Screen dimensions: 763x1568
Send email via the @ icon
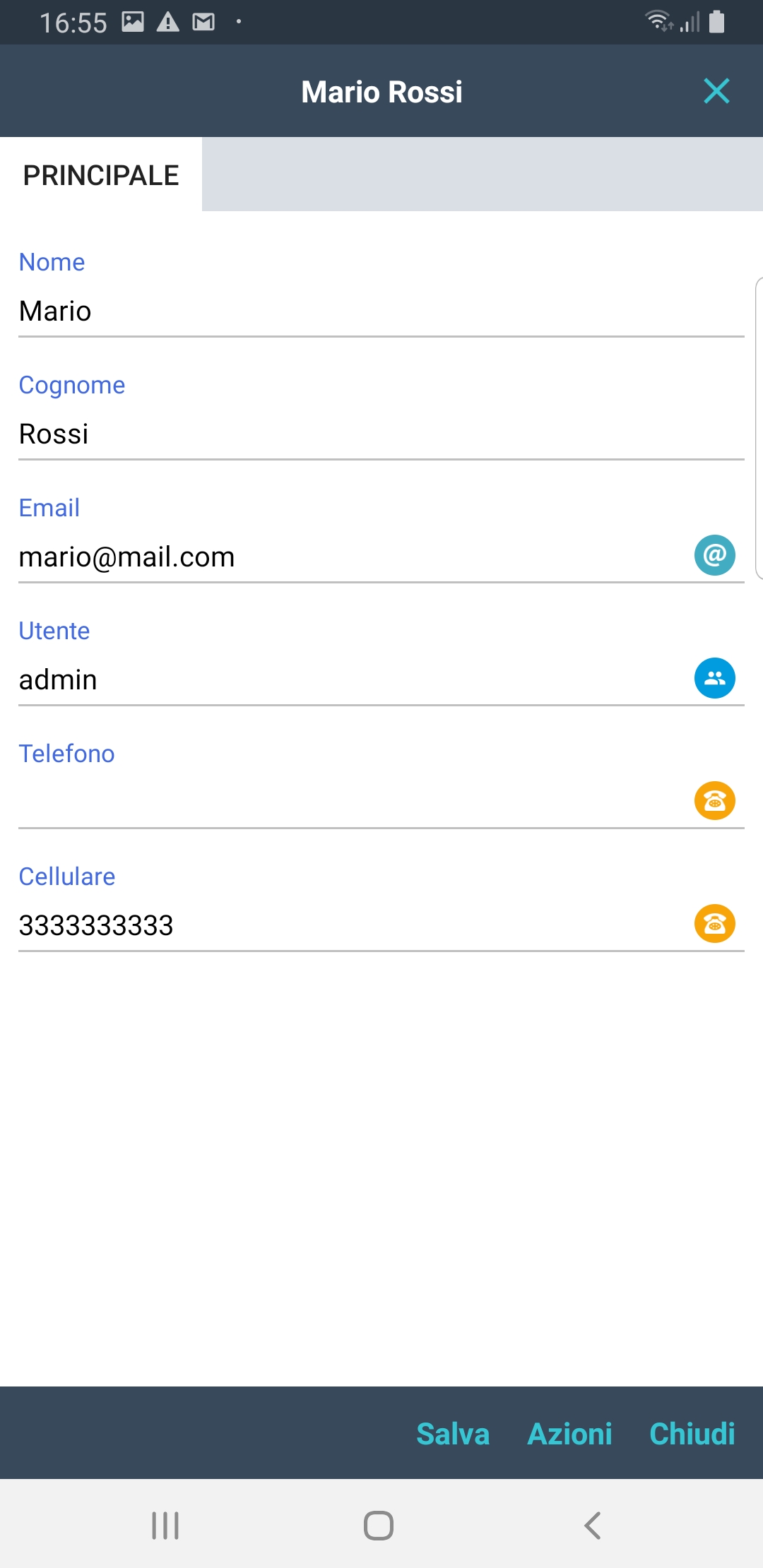(714, 555)
